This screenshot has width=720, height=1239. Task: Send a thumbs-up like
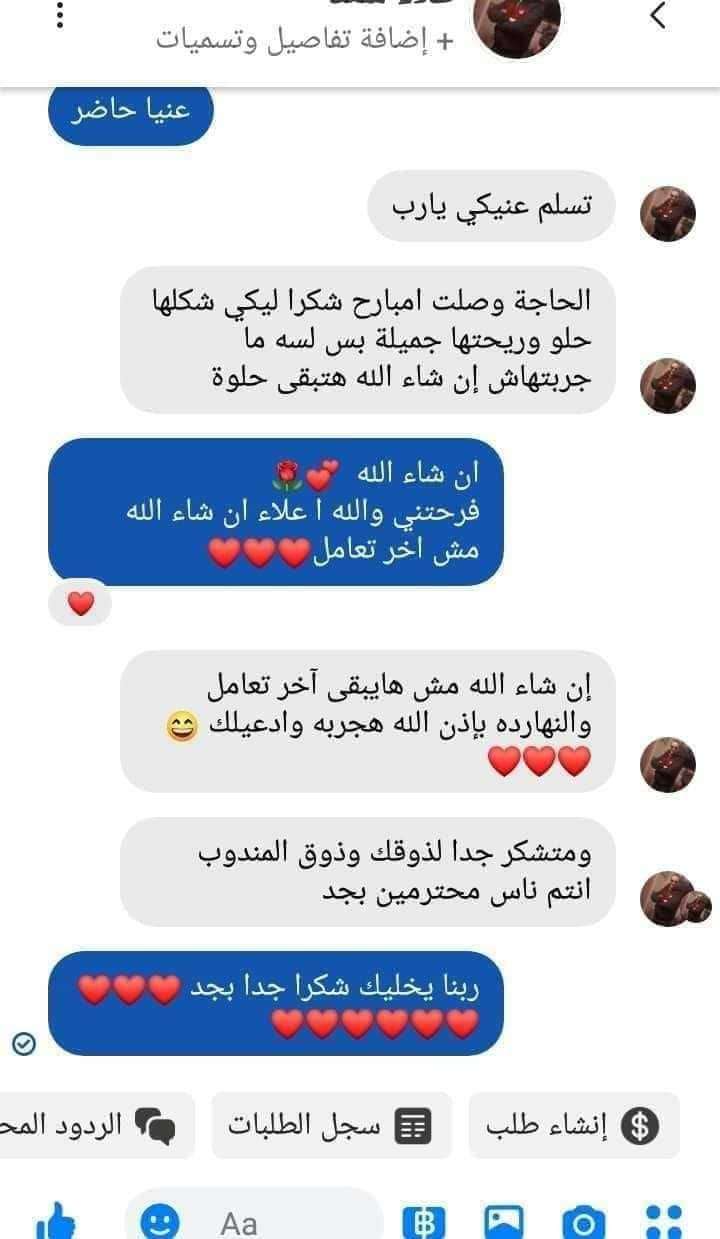pyautogui.click(x=57, y=1221)
